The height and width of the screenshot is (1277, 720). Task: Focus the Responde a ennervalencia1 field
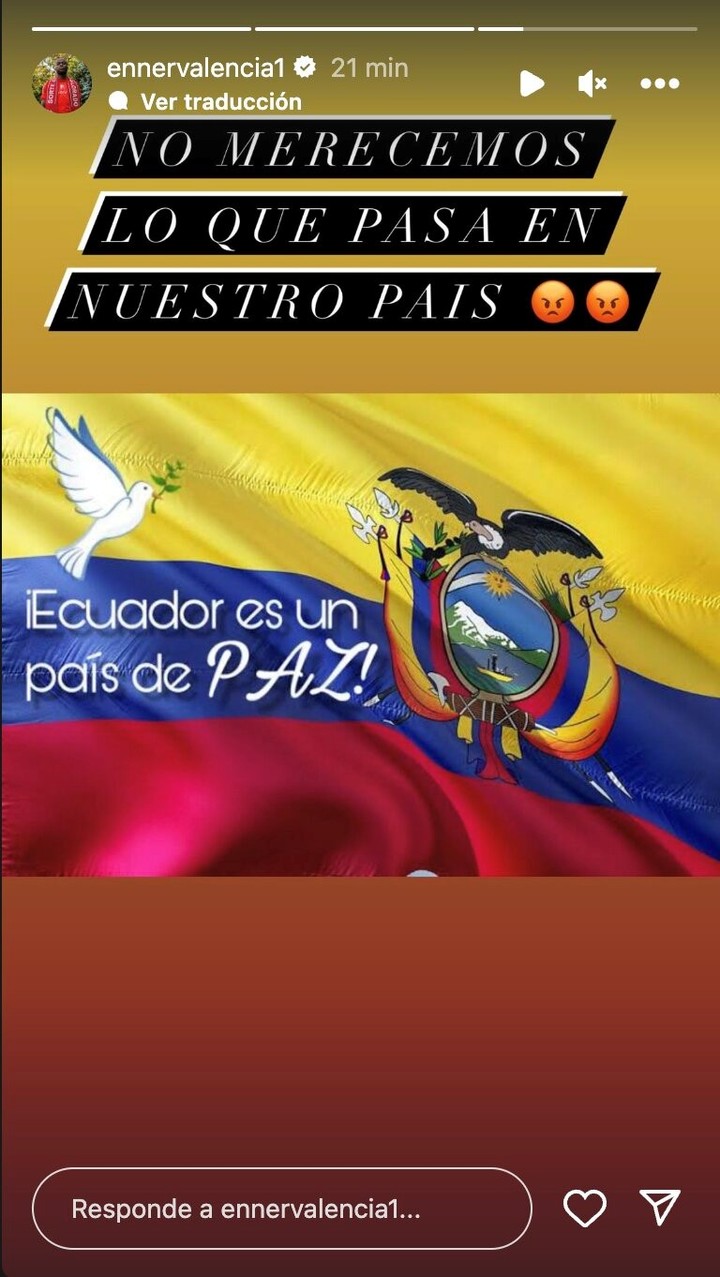pos(282,1209)
